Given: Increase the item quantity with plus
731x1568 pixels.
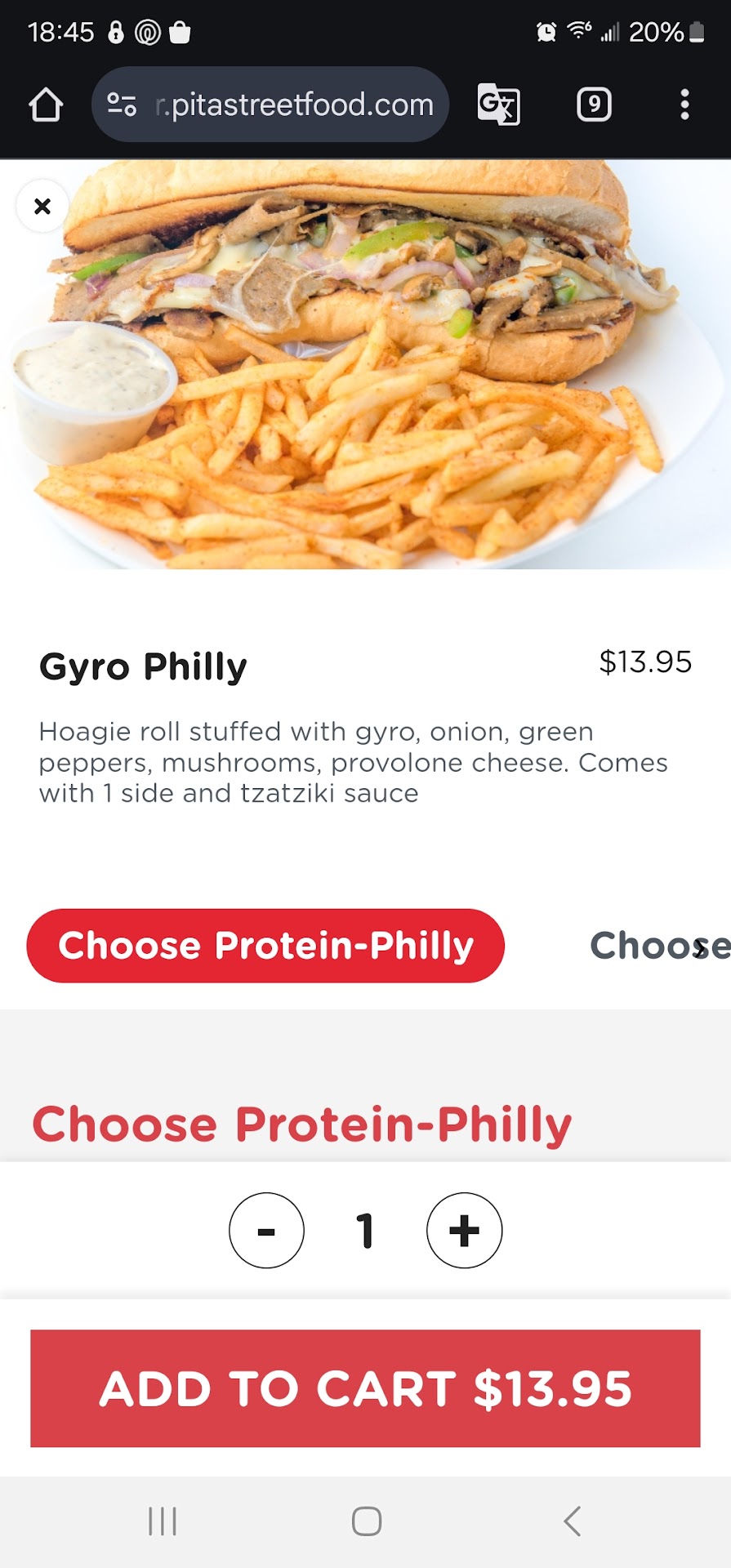Looking at the screenshot, I should (x=464, y=1230).
